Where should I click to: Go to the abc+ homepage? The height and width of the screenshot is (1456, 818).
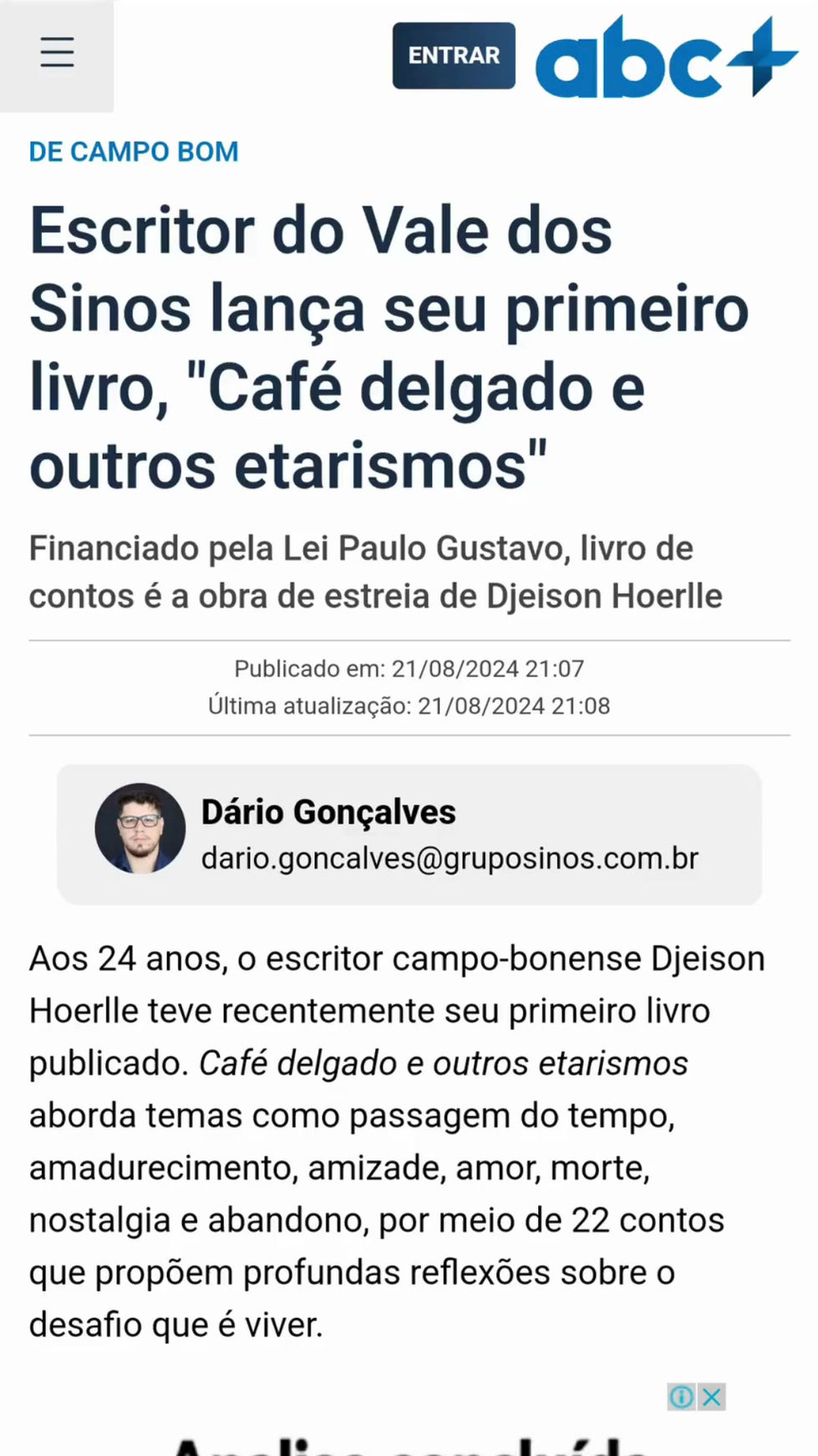coord(666,58)
